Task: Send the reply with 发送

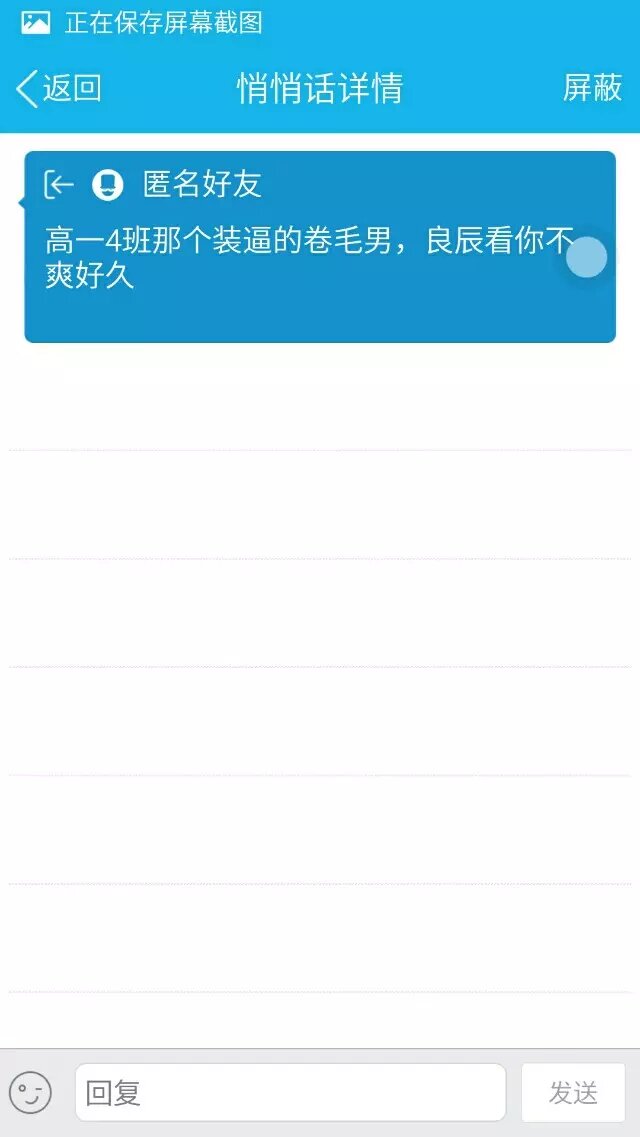Action: (573, 1092)
